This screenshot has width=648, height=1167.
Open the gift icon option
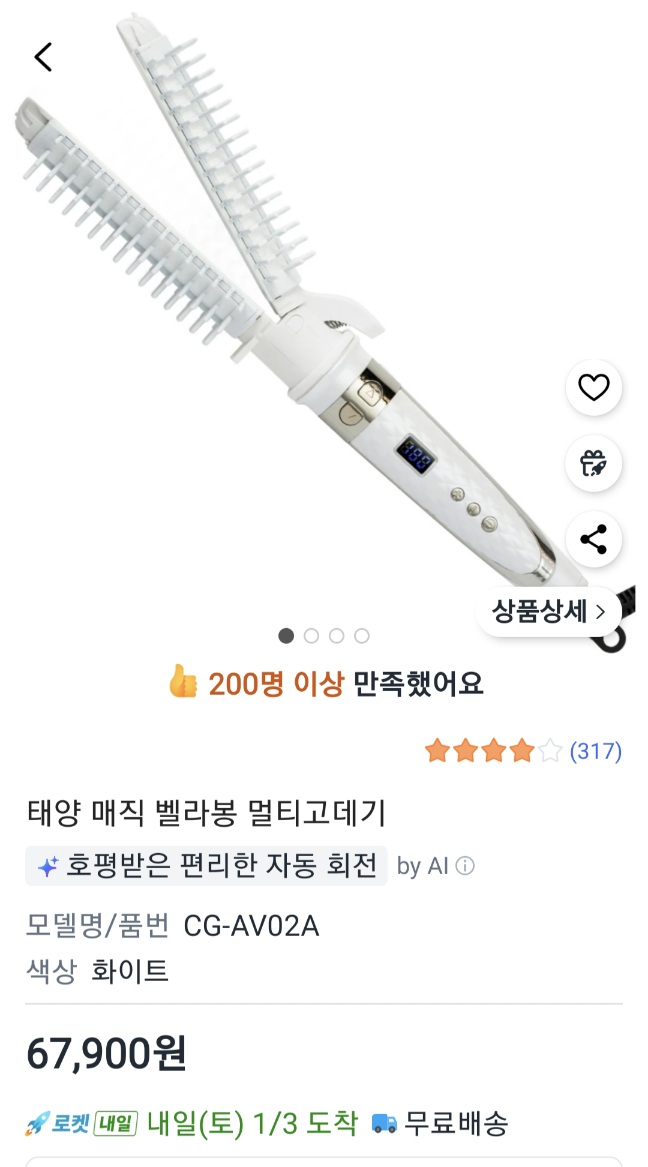(x=594, y=464)
